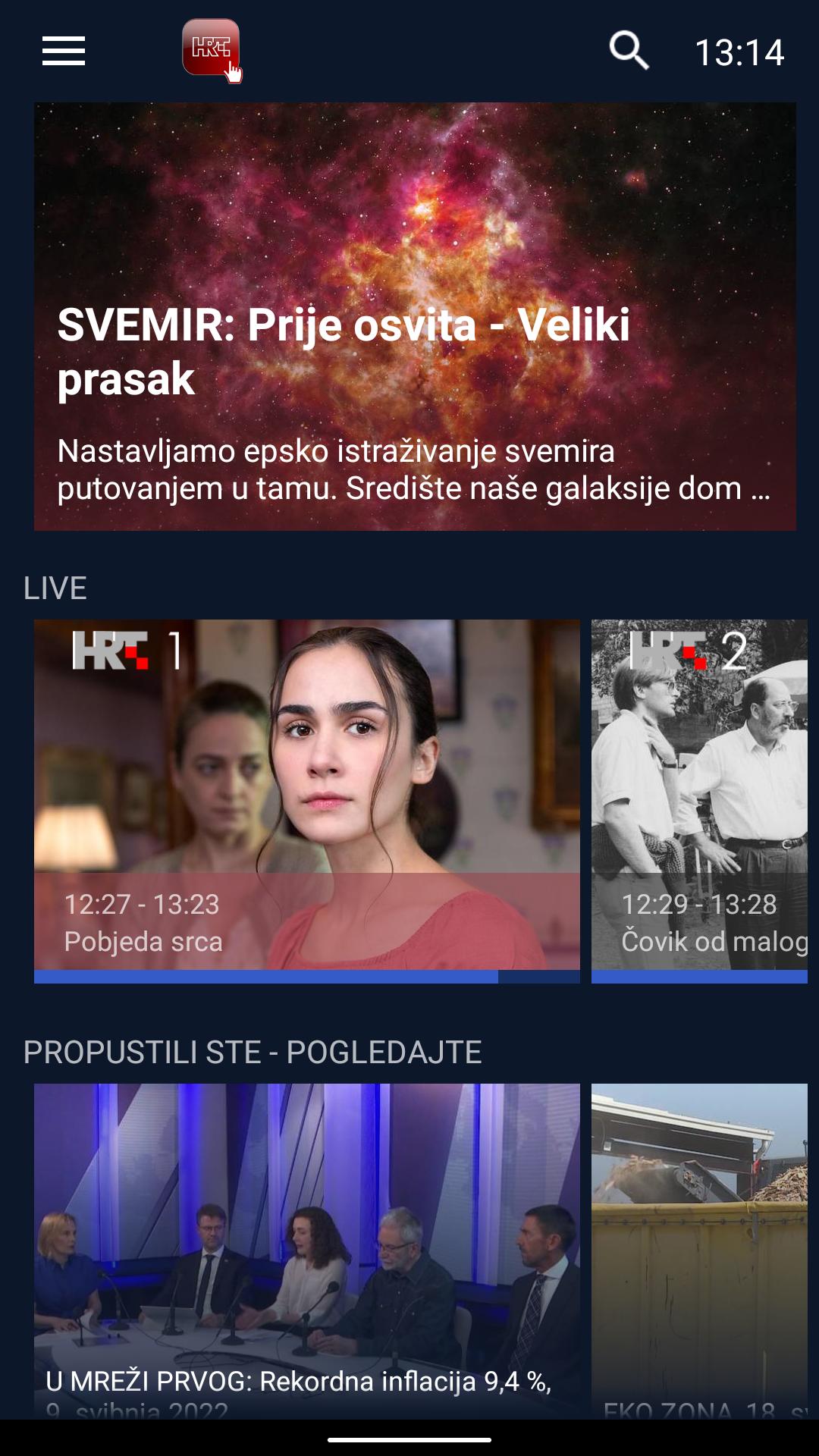This screenshot has width=819, height=1456.
Task: Tap the HRT app logo button
Action: coord(211,49)
